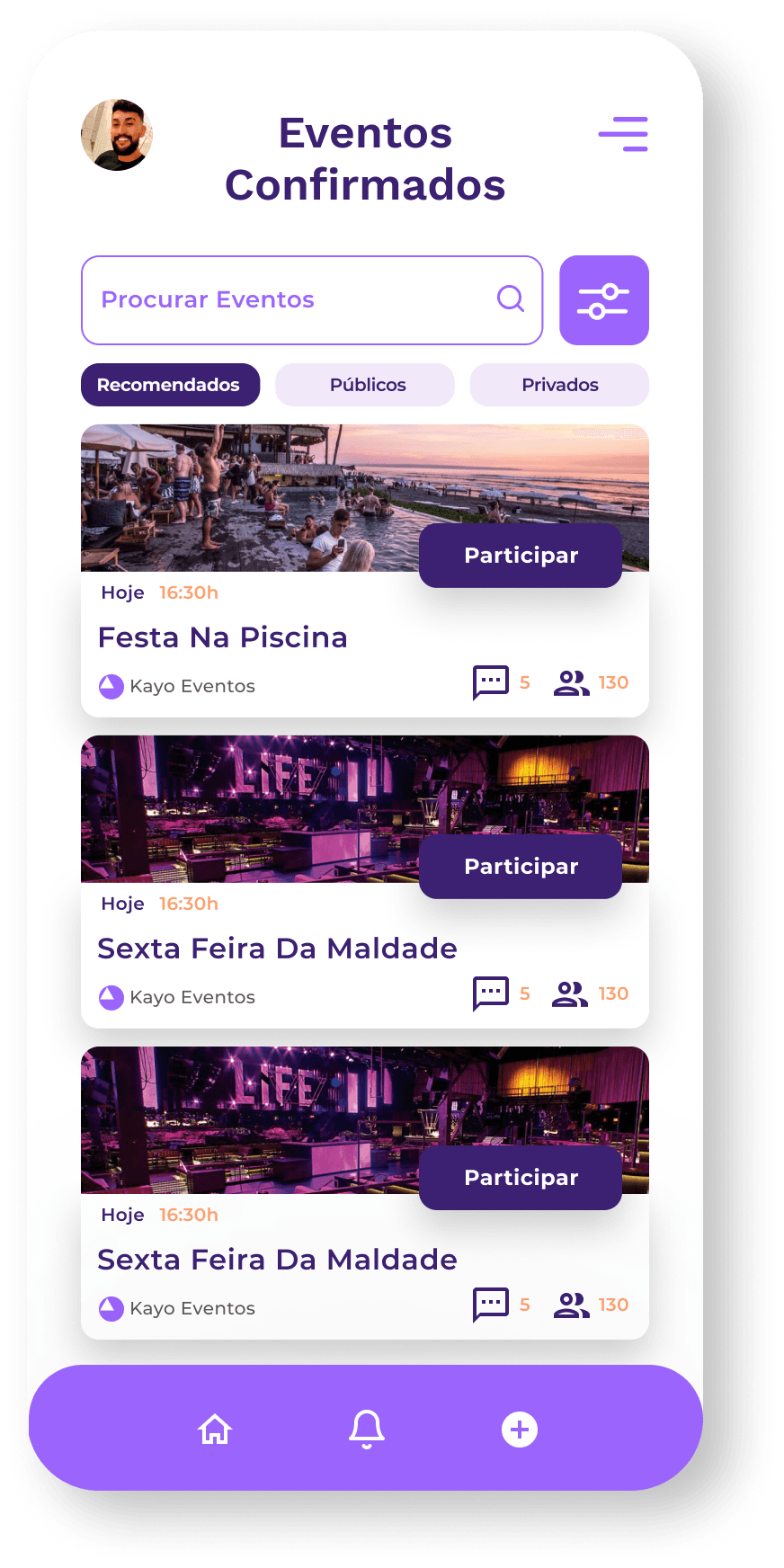Select the Recomendados filter chip
This screenshot has width=784, height=1568.
170,385
